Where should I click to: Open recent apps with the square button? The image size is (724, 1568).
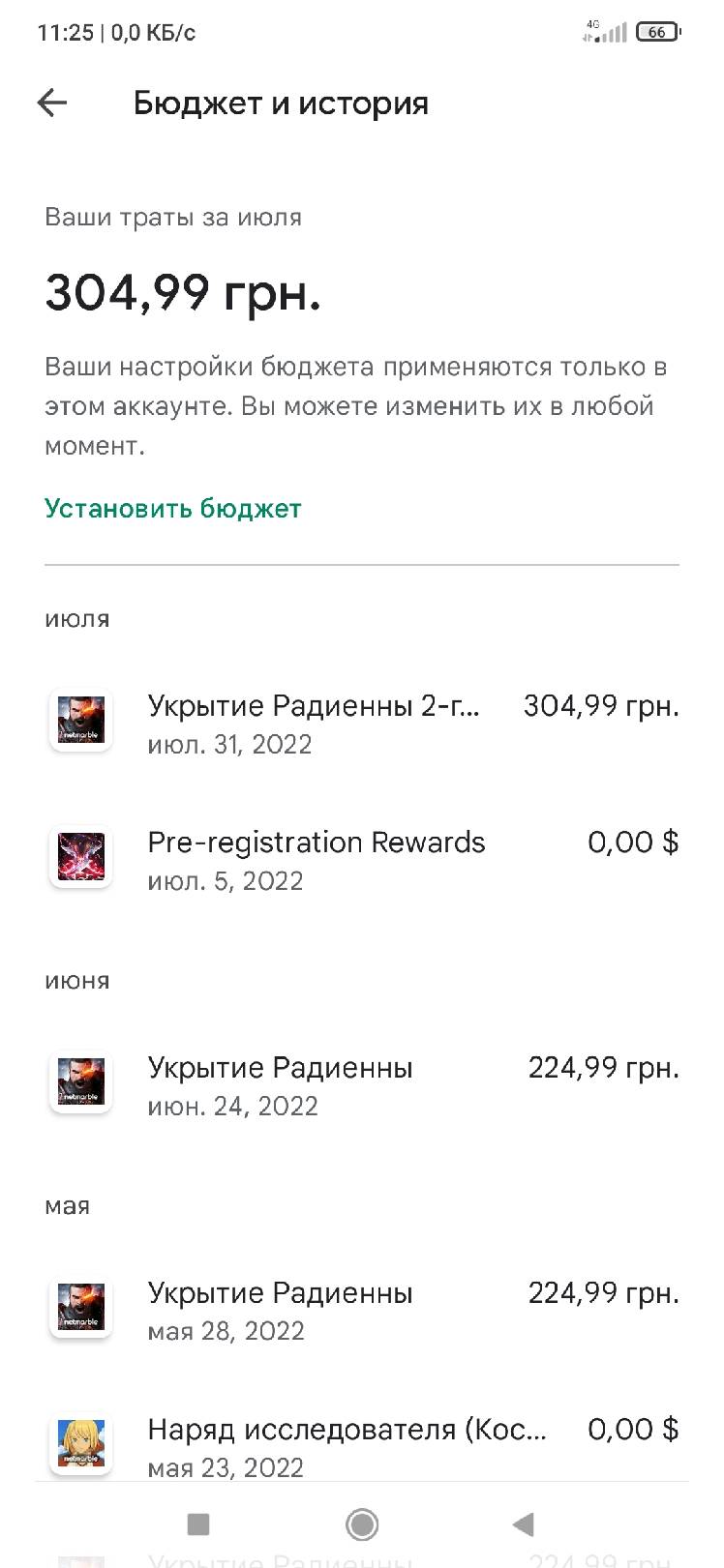coord(198,1524)
